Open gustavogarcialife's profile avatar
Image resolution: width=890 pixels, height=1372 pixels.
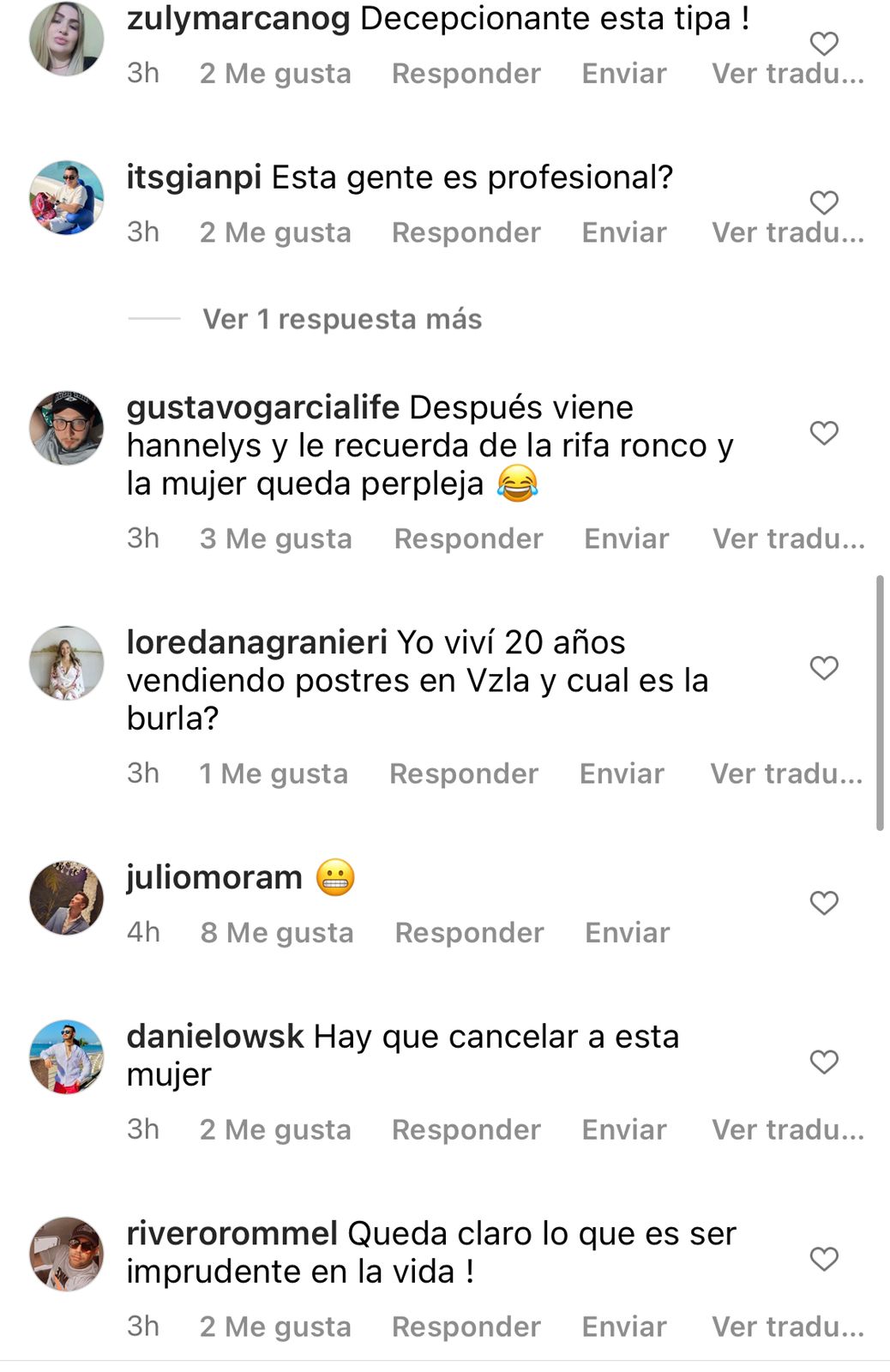(x=67, y=428)
